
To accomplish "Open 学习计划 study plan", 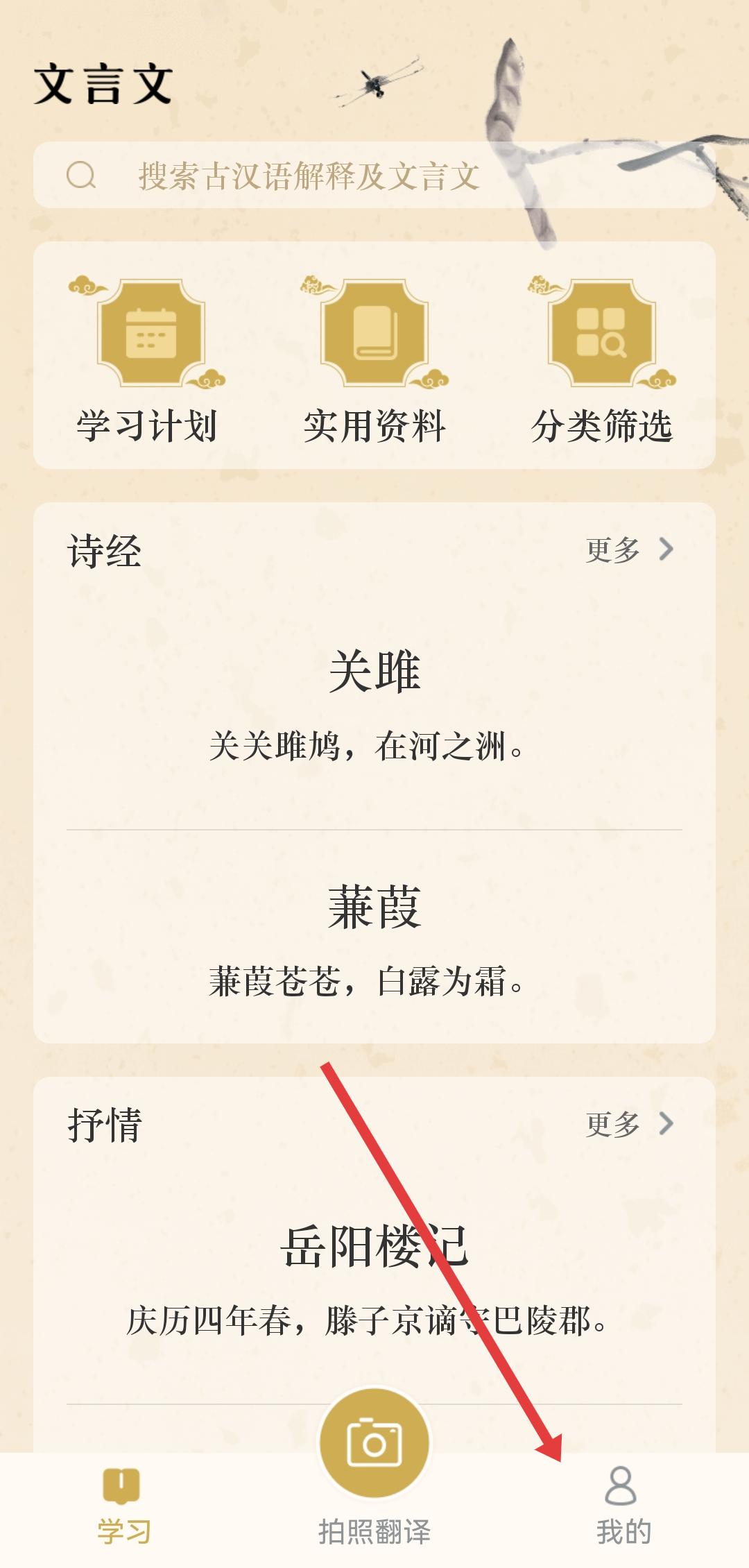I will tap(148, 359).
